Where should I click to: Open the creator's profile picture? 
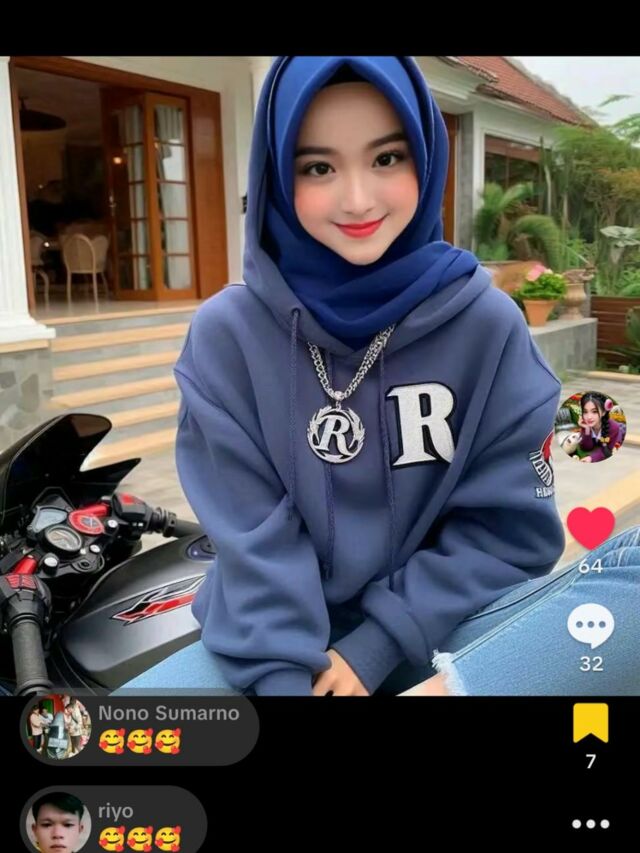click(590, 427)
